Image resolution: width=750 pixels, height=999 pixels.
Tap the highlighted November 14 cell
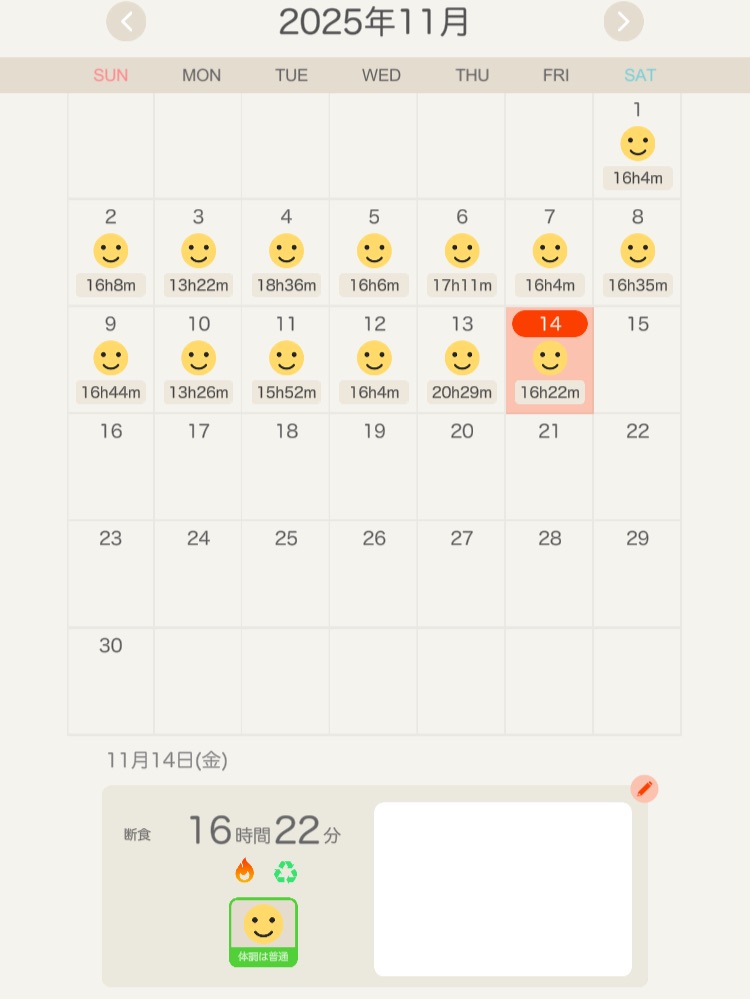click(549, 360)
